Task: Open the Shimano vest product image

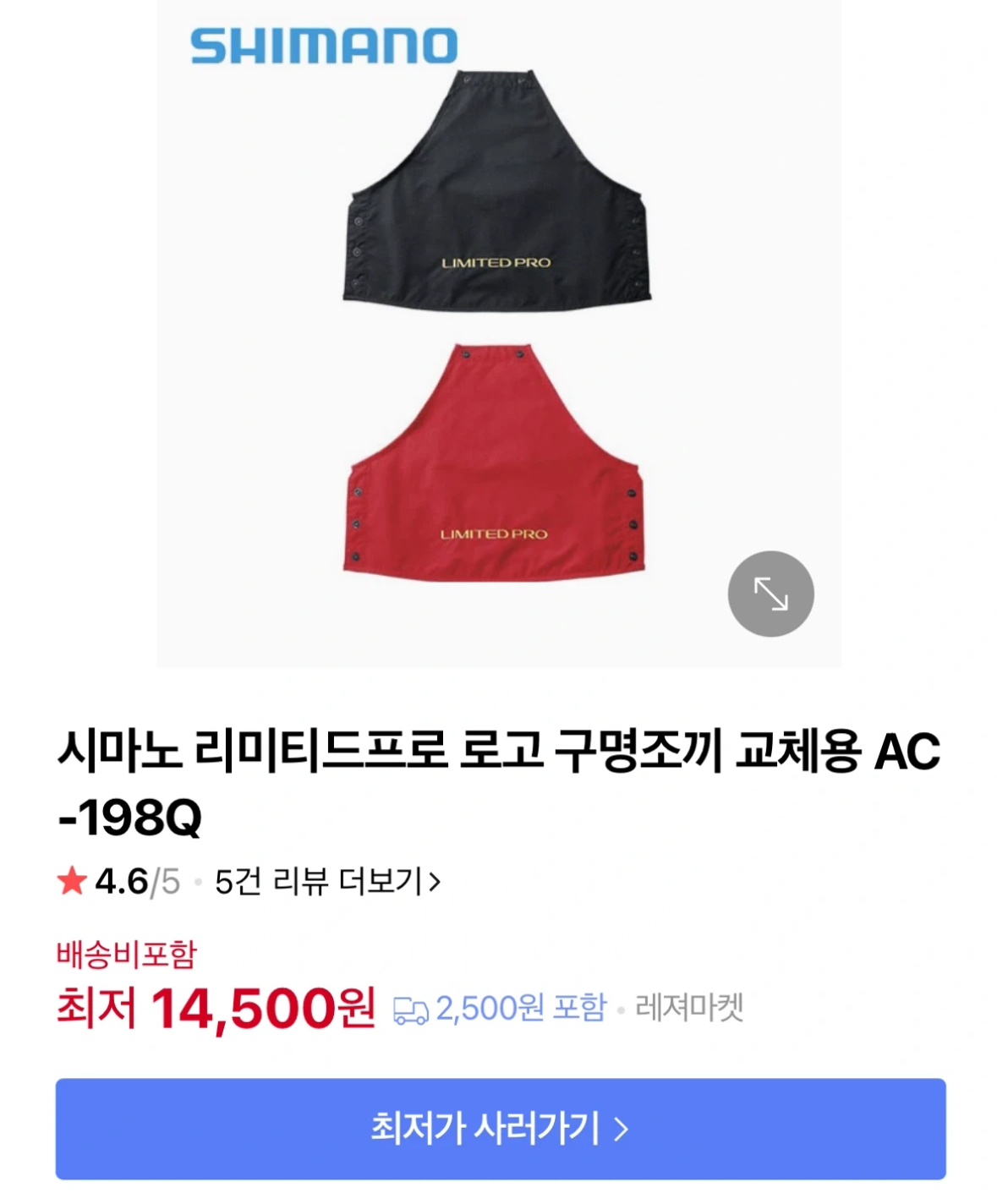Action: [x=498, y=330]
